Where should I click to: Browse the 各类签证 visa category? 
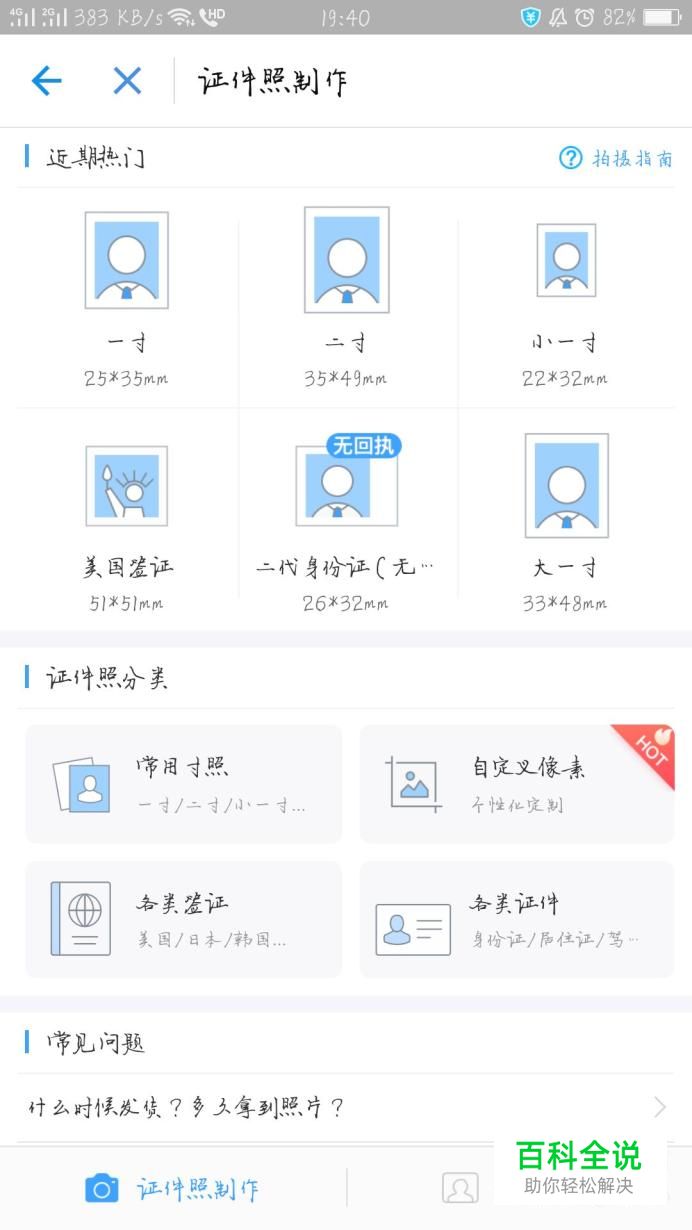click(x=183, y=919)
